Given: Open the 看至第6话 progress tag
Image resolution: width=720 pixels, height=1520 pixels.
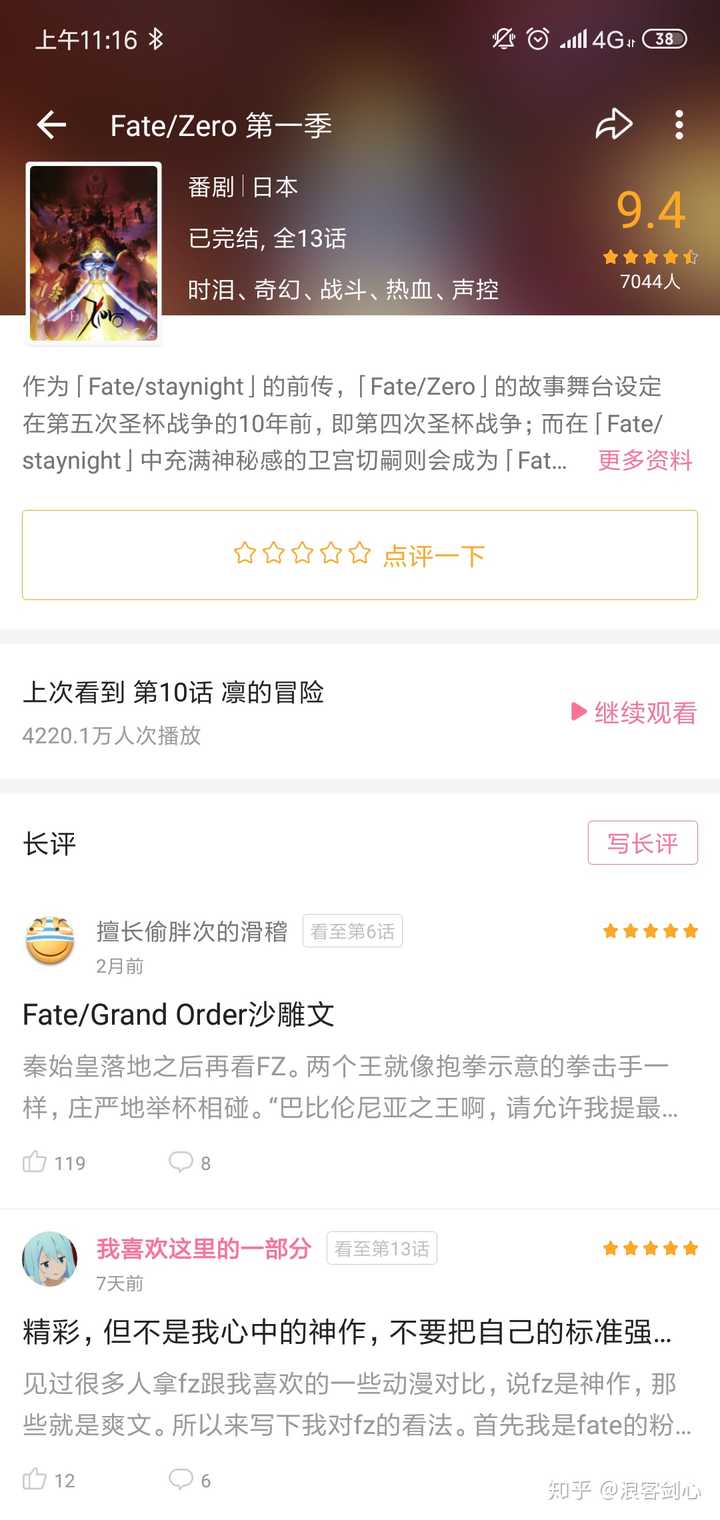Looking at the screenshot, I should click(x=352, y=931).
